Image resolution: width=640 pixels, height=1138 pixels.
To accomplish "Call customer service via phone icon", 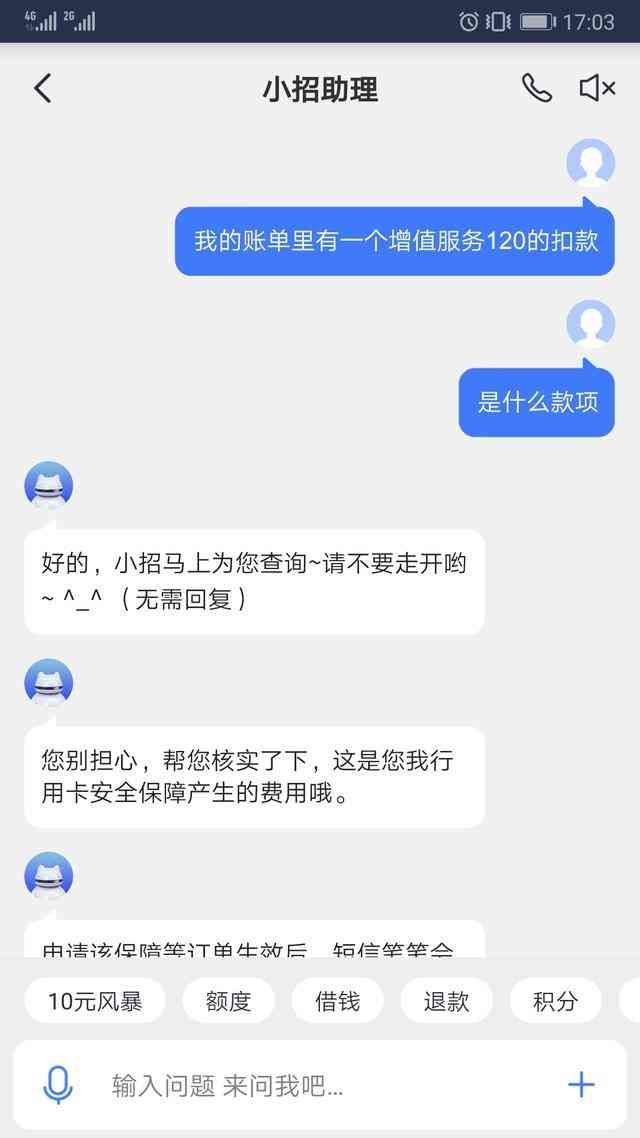I will pyautogui.click(x=536, y=89).
